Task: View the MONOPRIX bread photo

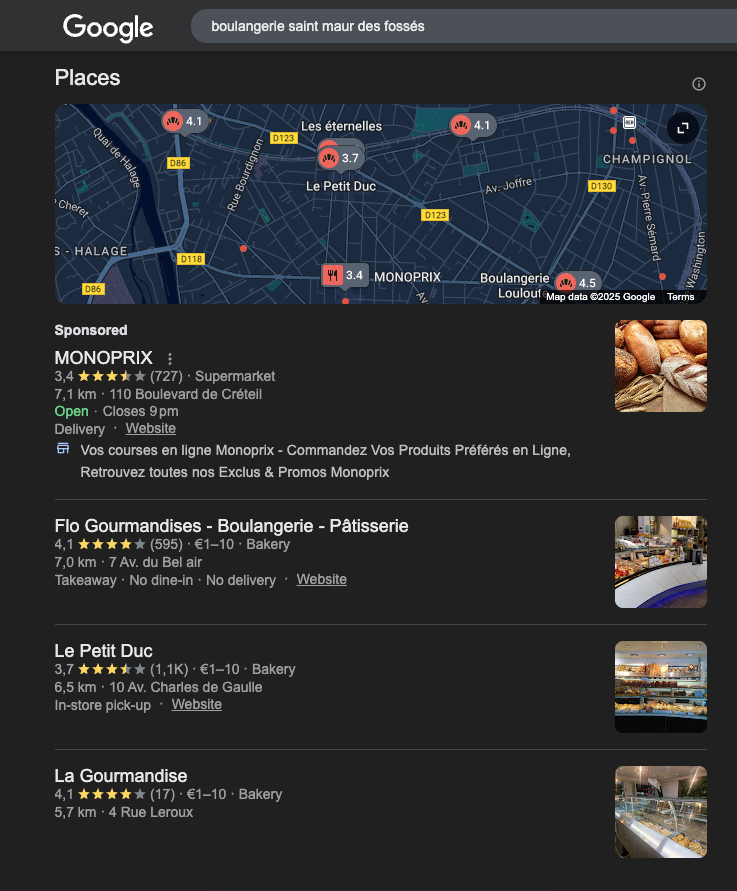Action: pos(660,366)
